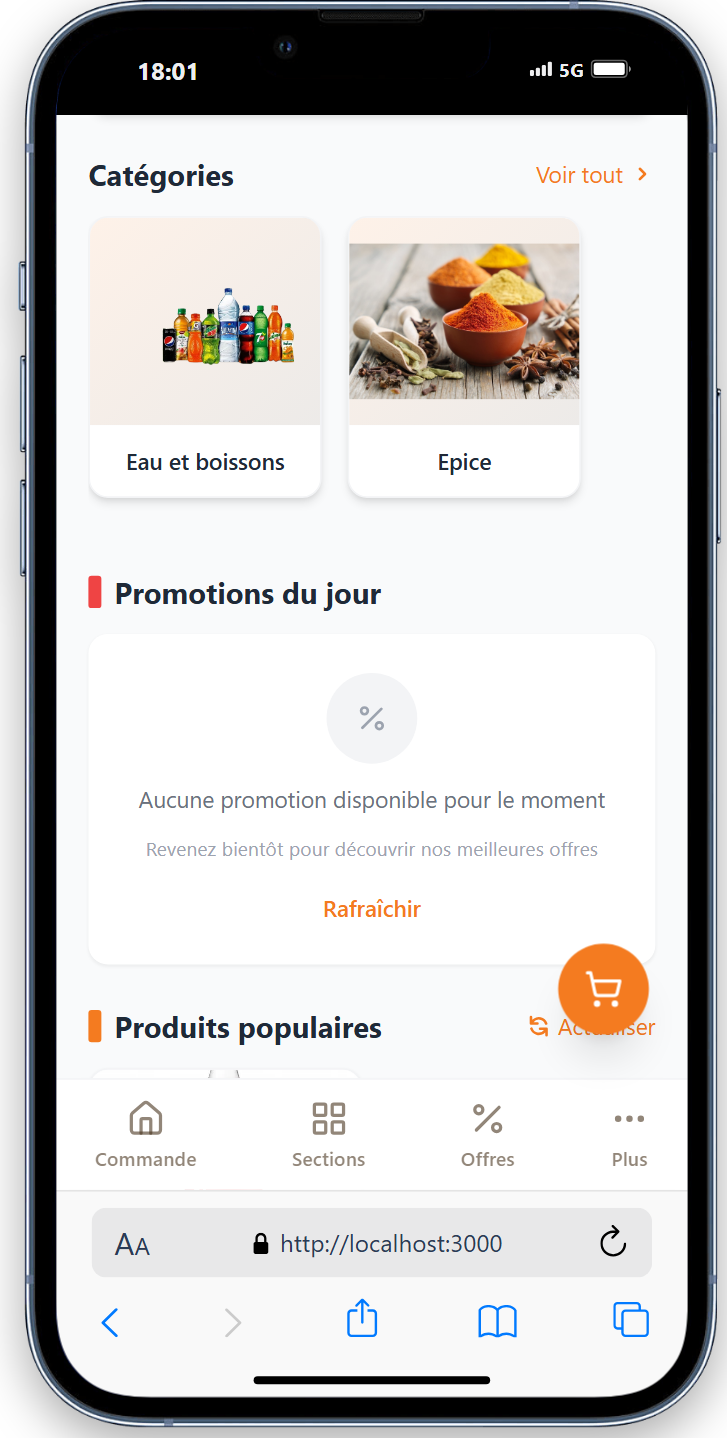Open the Eau et boissons category
Screen dimensions: 727x1438
tap(205, 357)
